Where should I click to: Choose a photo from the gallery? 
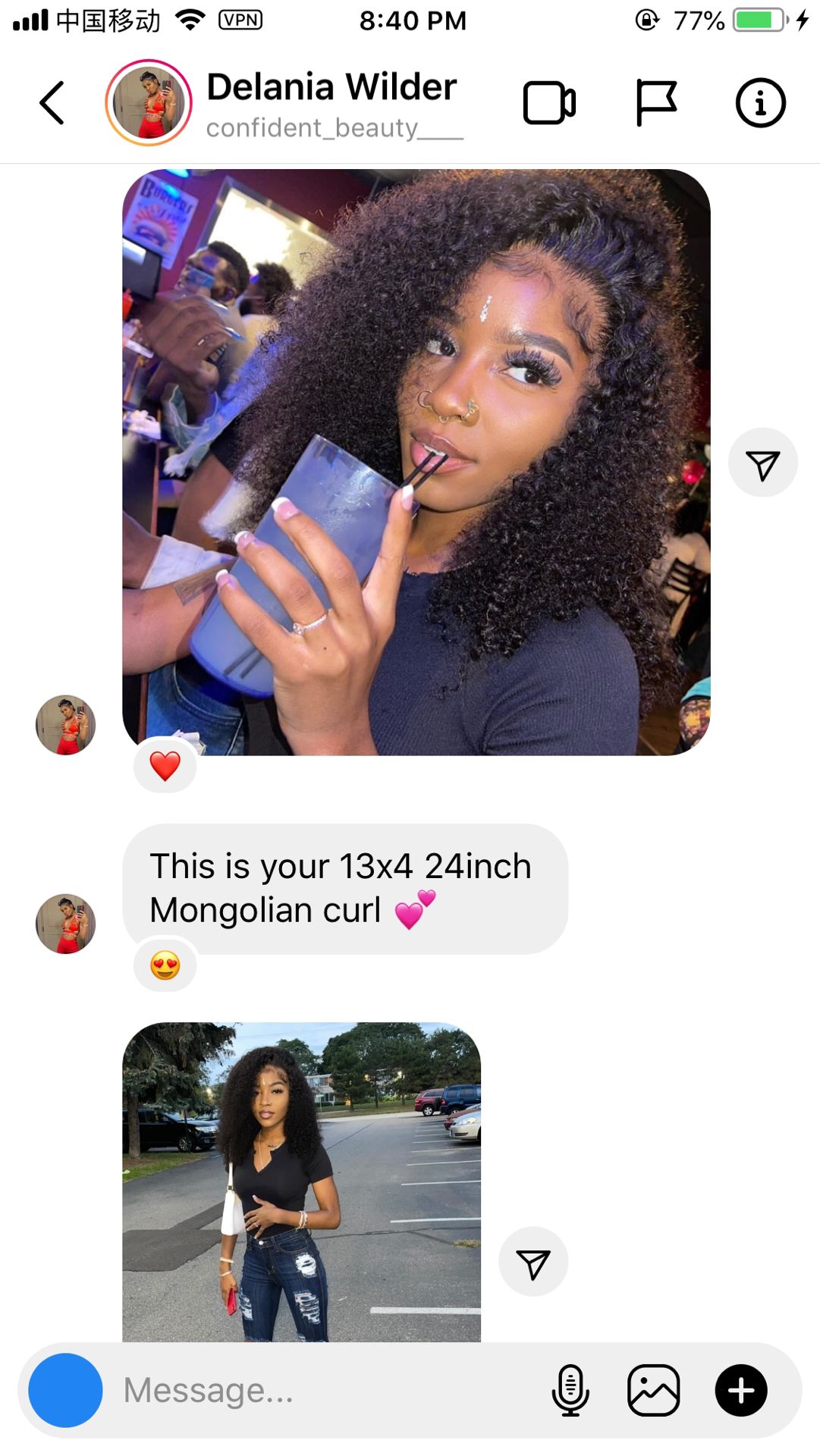653,1390
